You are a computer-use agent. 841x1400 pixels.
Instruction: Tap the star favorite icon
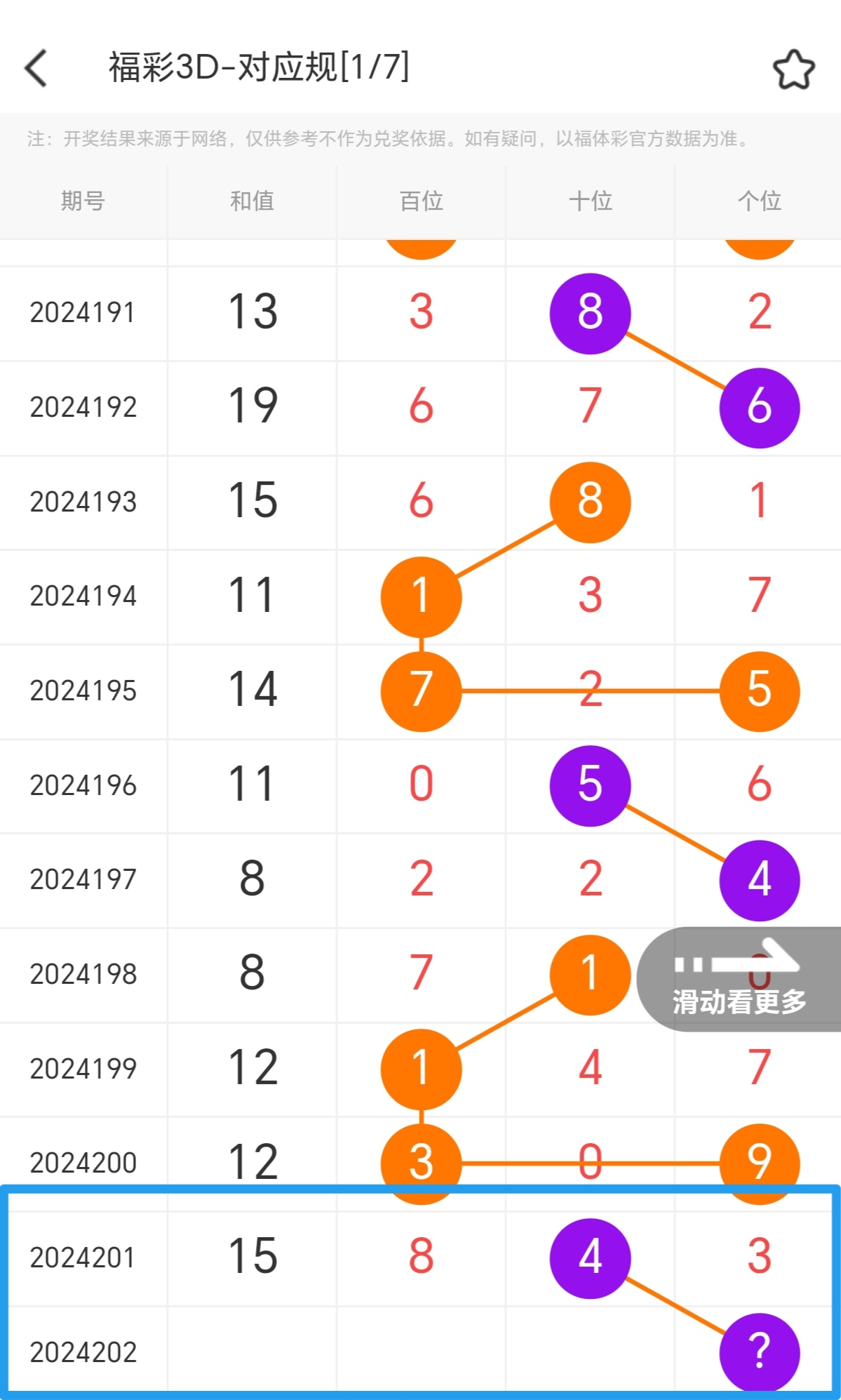pyautogui.click(x=794, y=70)
